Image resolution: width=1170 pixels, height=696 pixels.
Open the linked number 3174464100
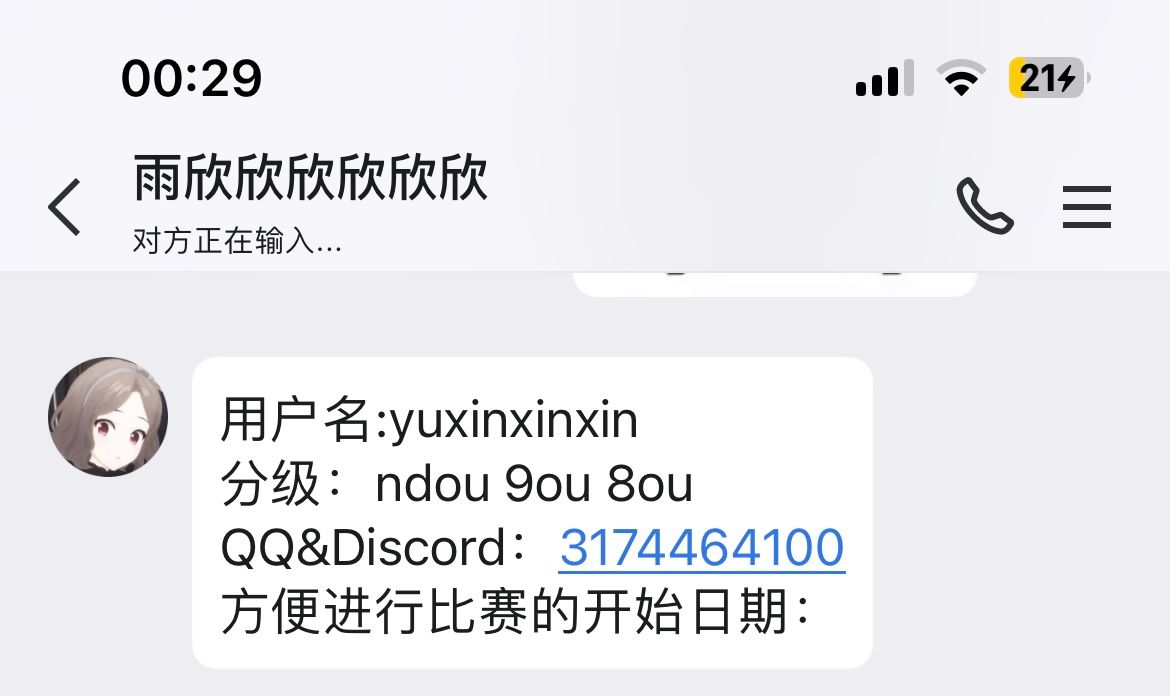pyautogui.click(x=702, y=548)
